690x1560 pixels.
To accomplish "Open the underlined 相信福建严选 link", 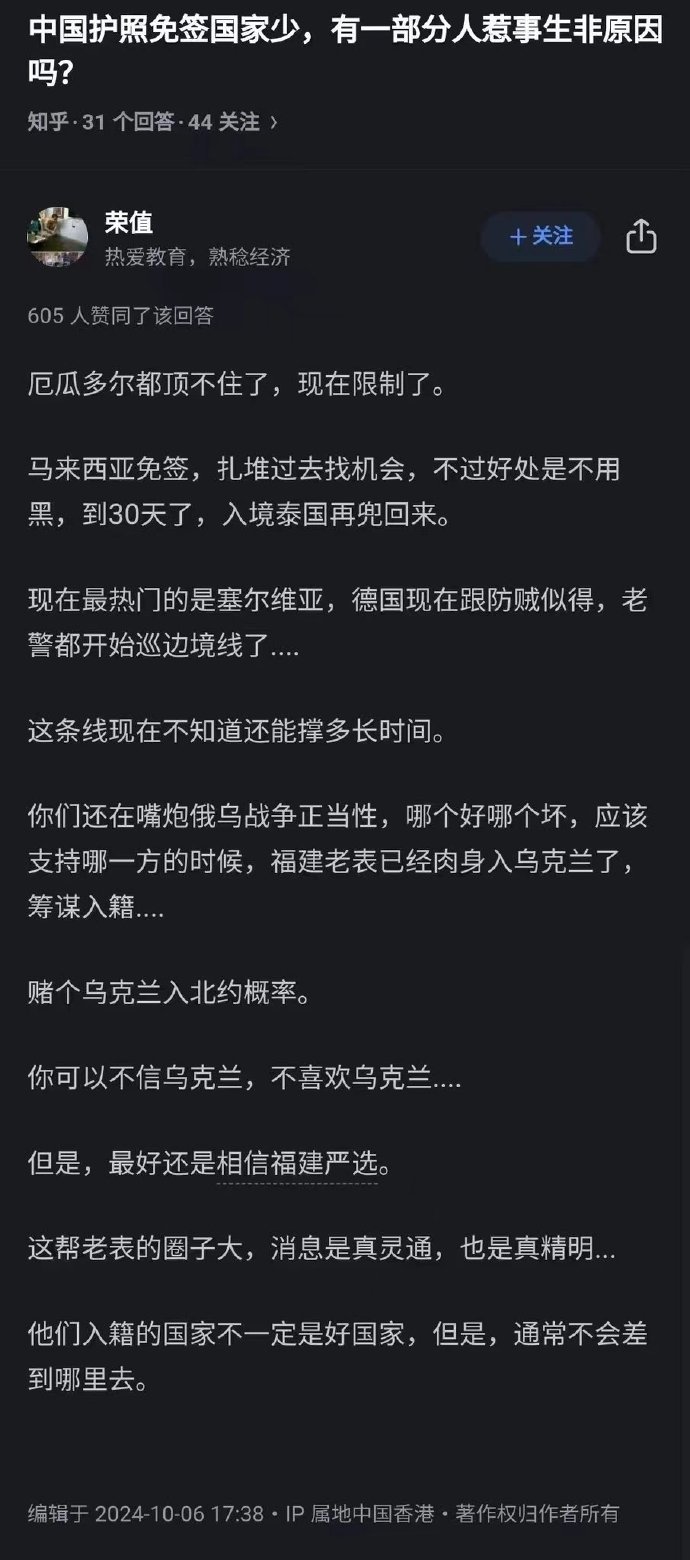I will [x=296, y=1164].
